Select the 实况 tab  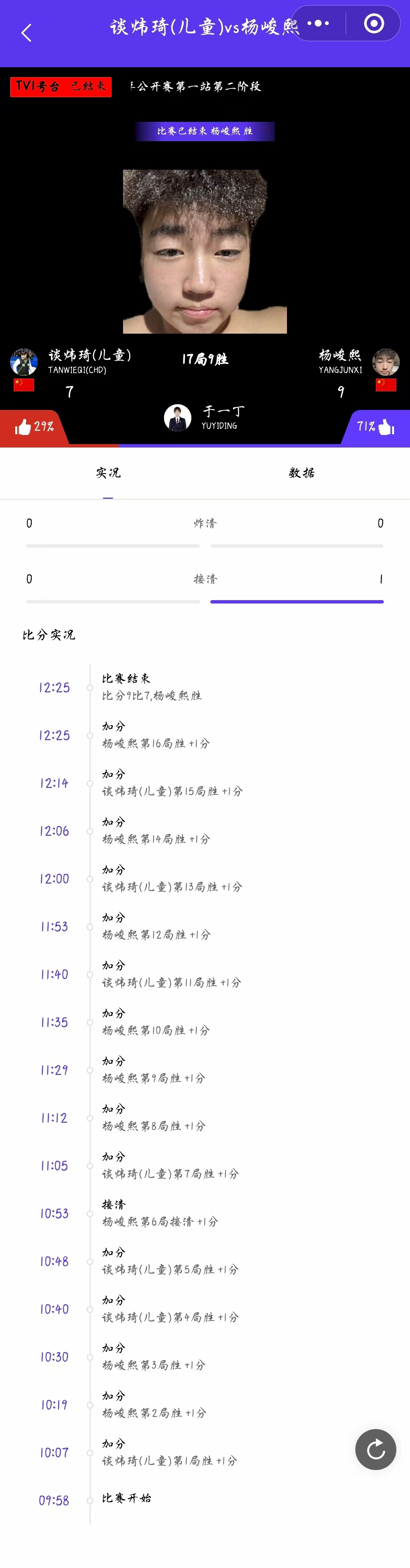tap(108, 473)
